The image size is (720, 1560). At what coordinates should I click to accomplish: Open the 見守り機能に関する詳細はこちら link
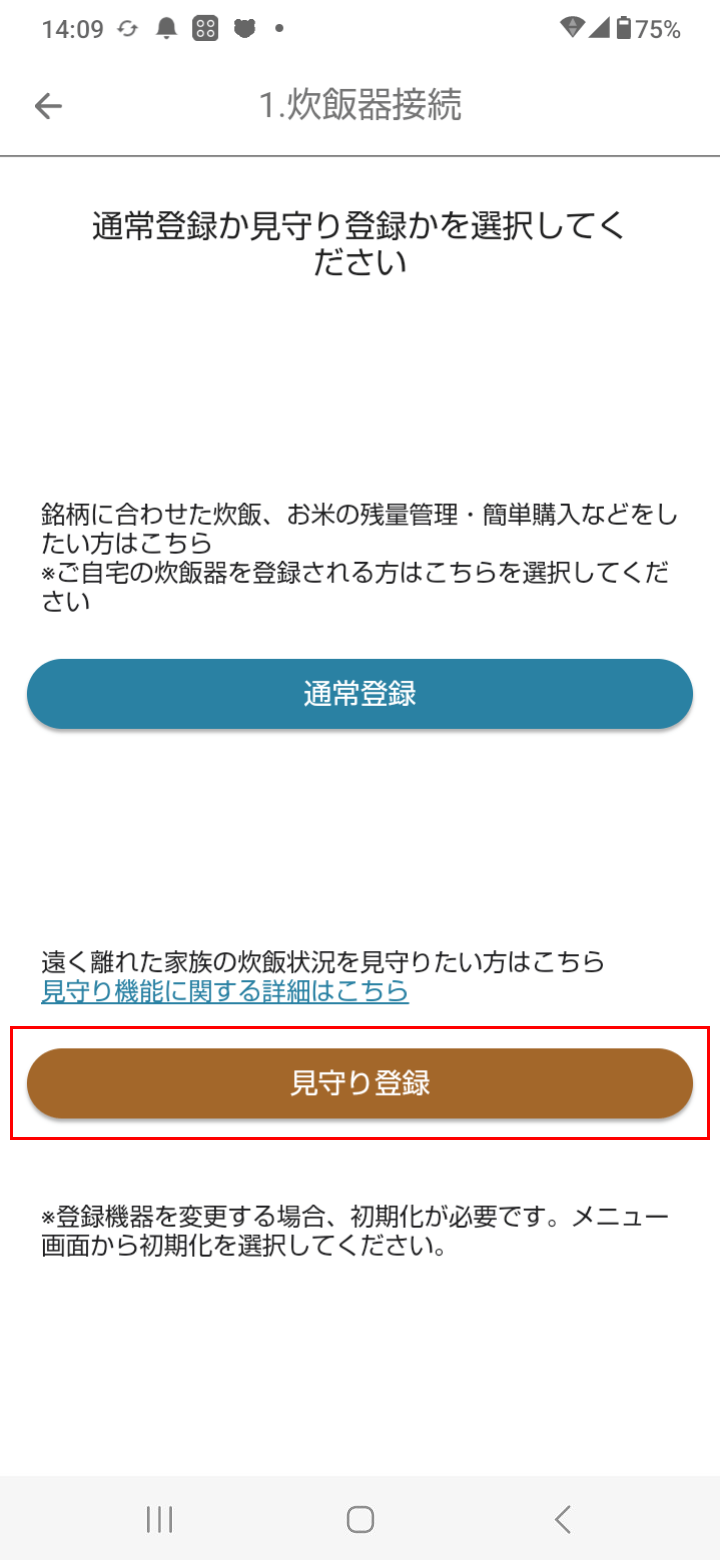coord(225,992)
